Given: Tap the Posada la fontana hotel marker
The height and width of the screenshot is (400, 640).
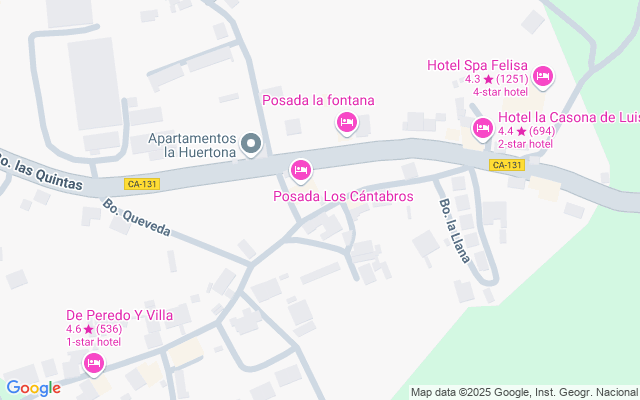Looking at the screenshot, I should click(346, 123).
